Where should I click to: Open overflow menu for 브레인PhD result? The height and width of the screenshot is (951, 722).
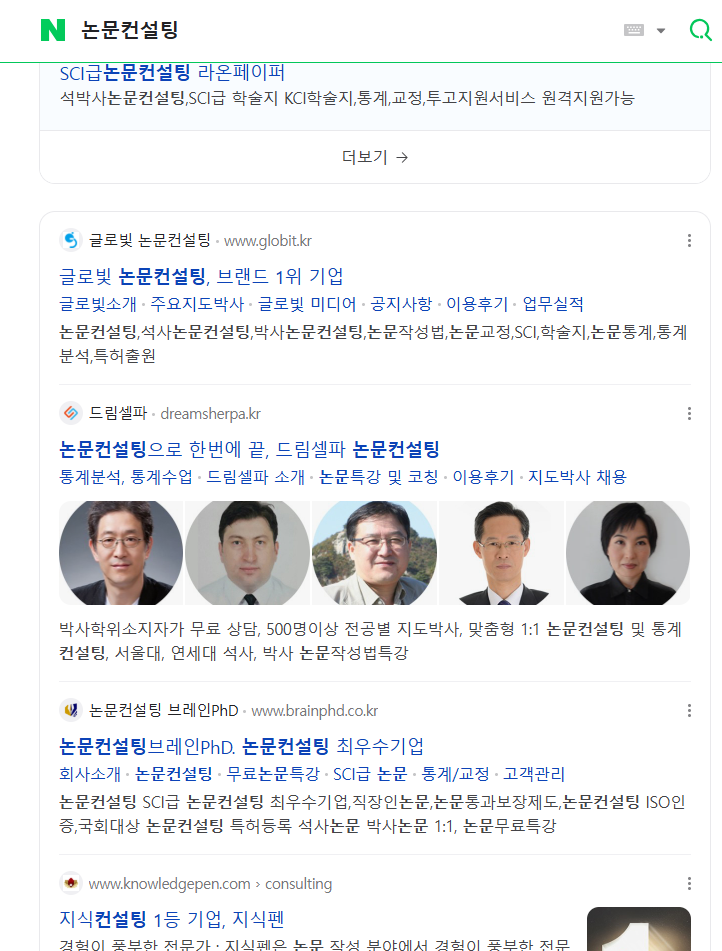pos(689,710)
